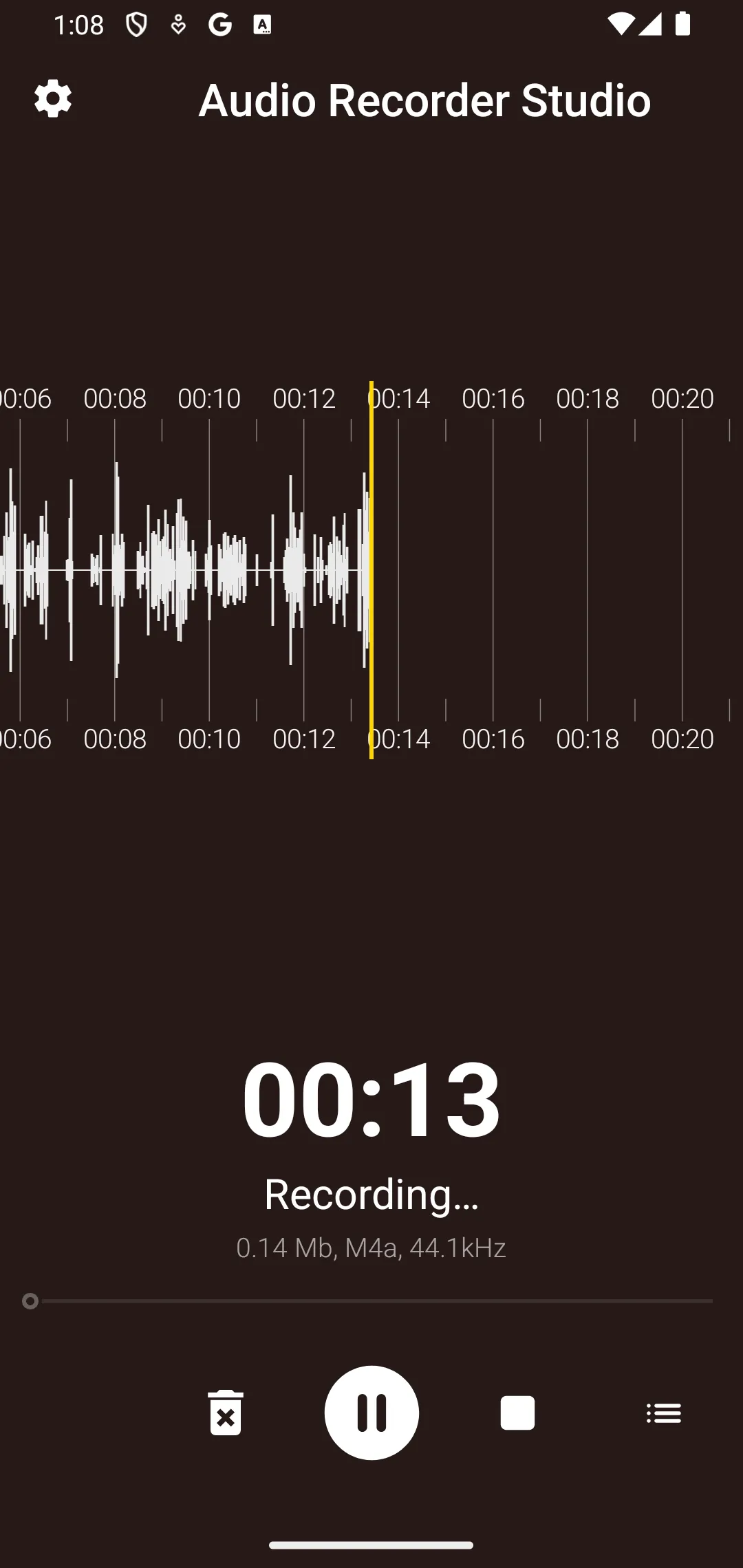Open the recordings list

click(663, 1413)
